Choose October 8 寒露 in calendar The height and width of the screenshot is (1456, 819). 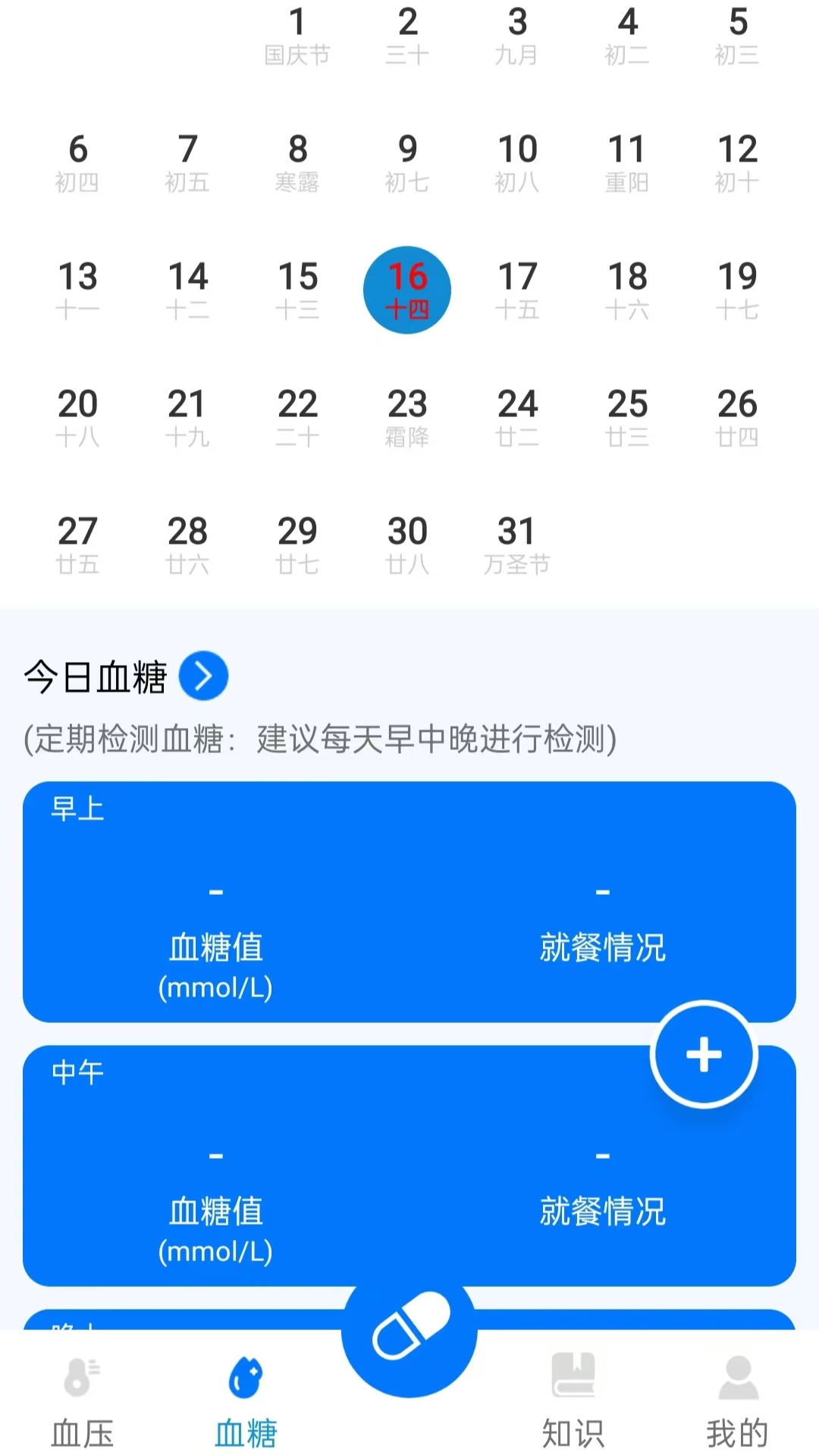coord(297,162)
